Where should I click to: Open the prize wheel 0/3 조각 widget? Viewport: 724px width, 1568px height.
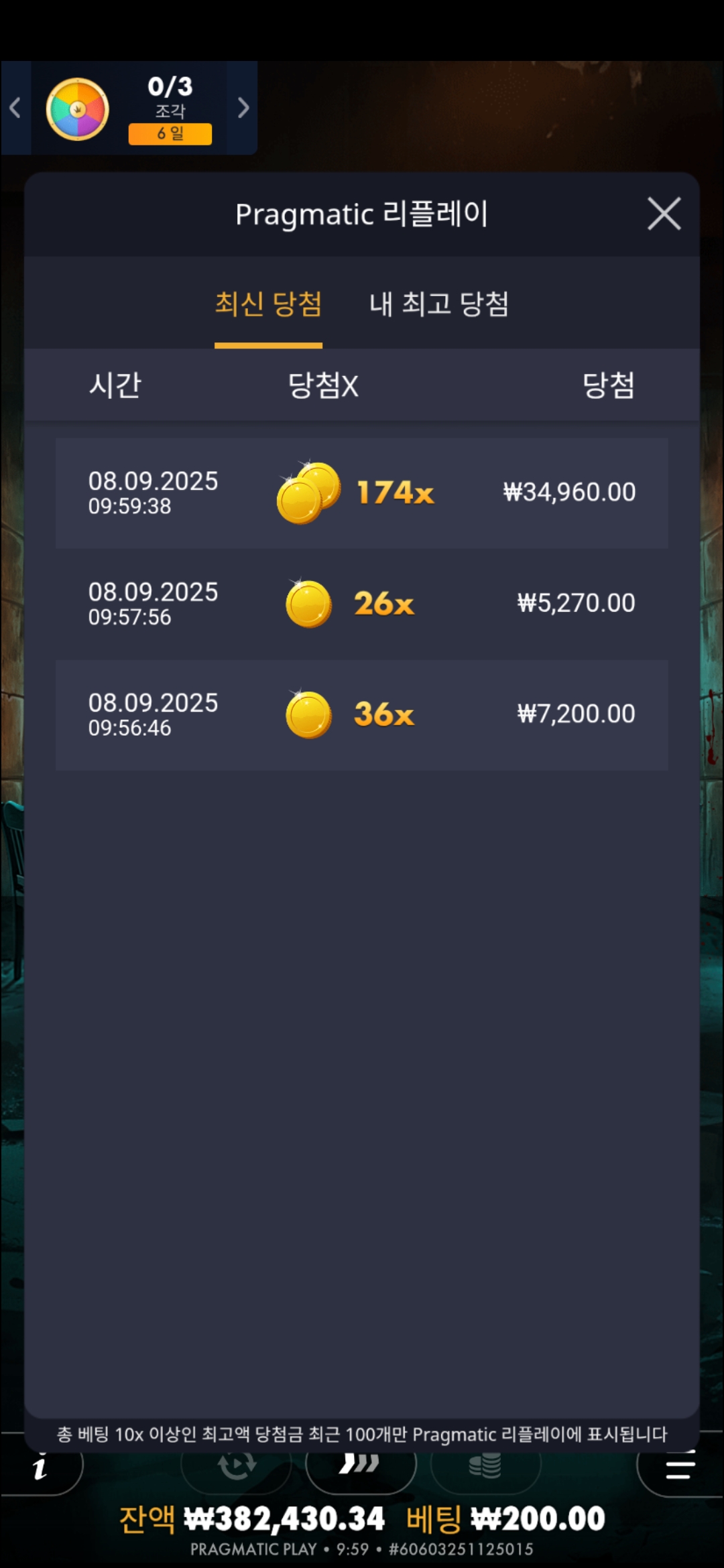(x=129, y=109)
